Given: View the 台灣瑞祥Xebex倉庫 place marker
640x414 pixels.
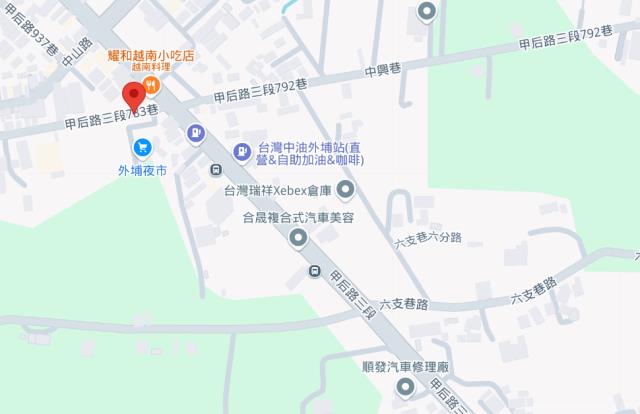Looking at the screenshot, I should point(346,189).
